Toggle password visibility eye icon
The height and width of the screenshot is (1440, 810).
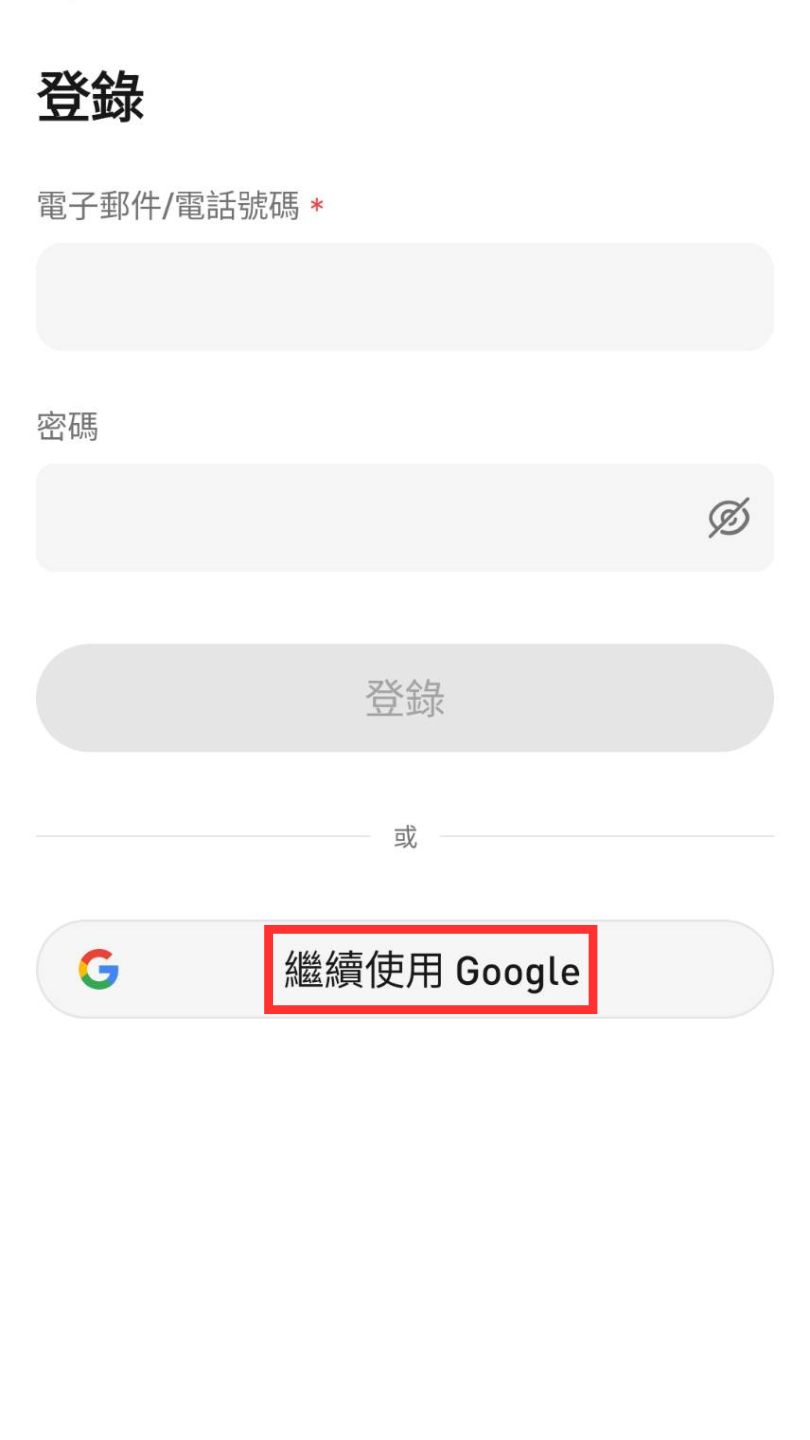tap(729, 518)
